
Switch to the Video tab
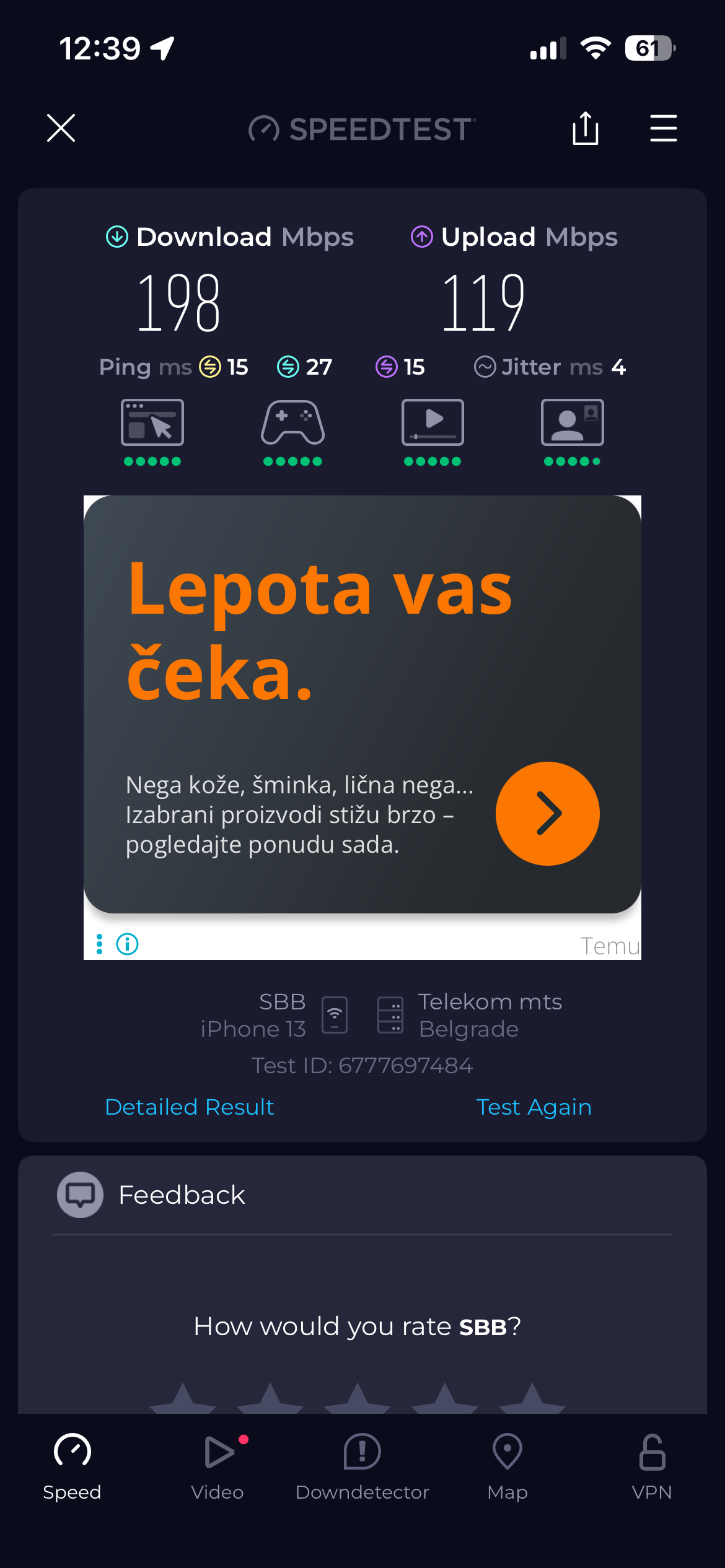tap(217, 1465)
